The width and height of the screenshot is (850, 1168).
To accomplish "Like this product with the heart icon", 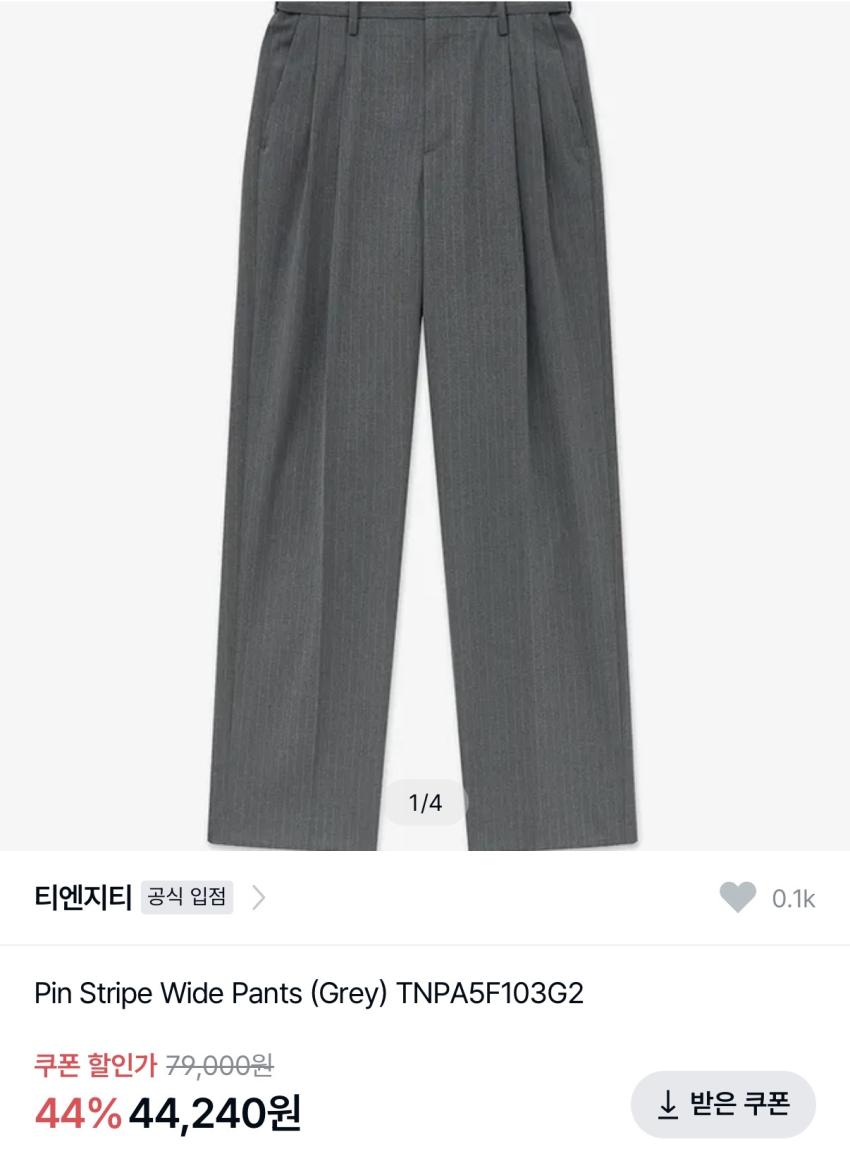I will click(x=738, y=898).
